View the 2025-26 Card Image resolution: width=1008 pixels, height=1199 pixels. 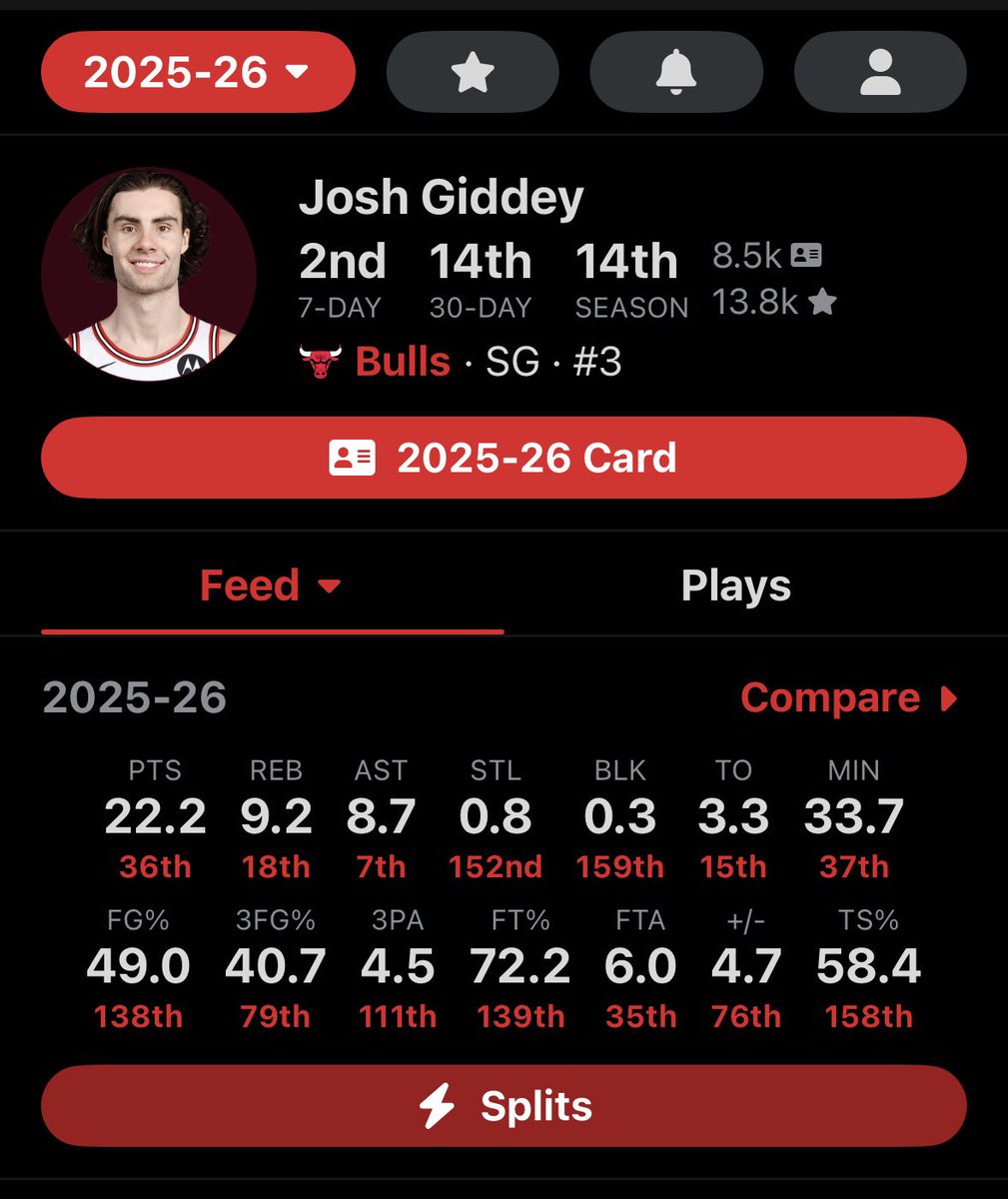coord(504,458)
